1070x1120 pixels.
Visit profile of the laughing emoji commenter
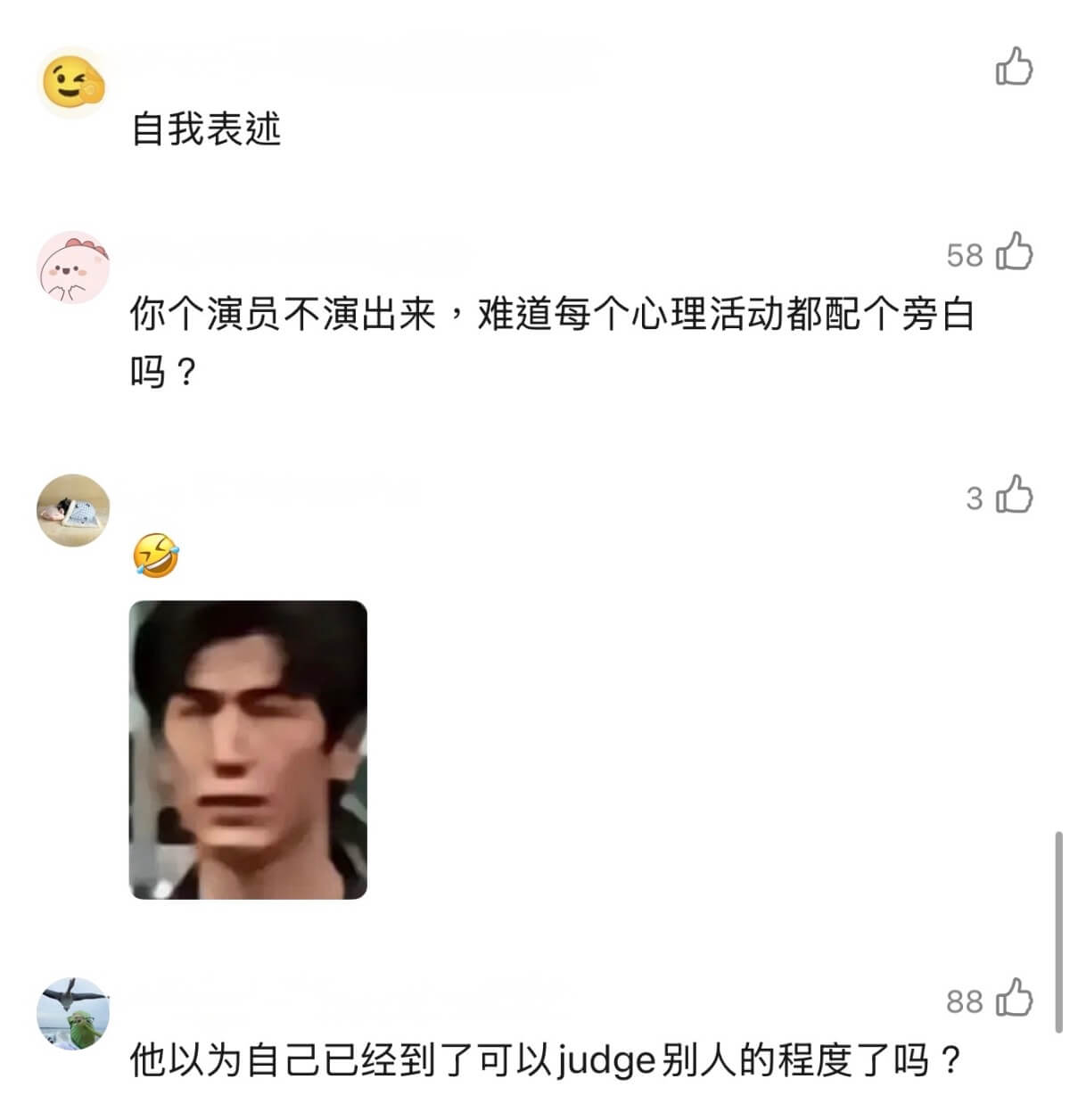click(73, 510)
